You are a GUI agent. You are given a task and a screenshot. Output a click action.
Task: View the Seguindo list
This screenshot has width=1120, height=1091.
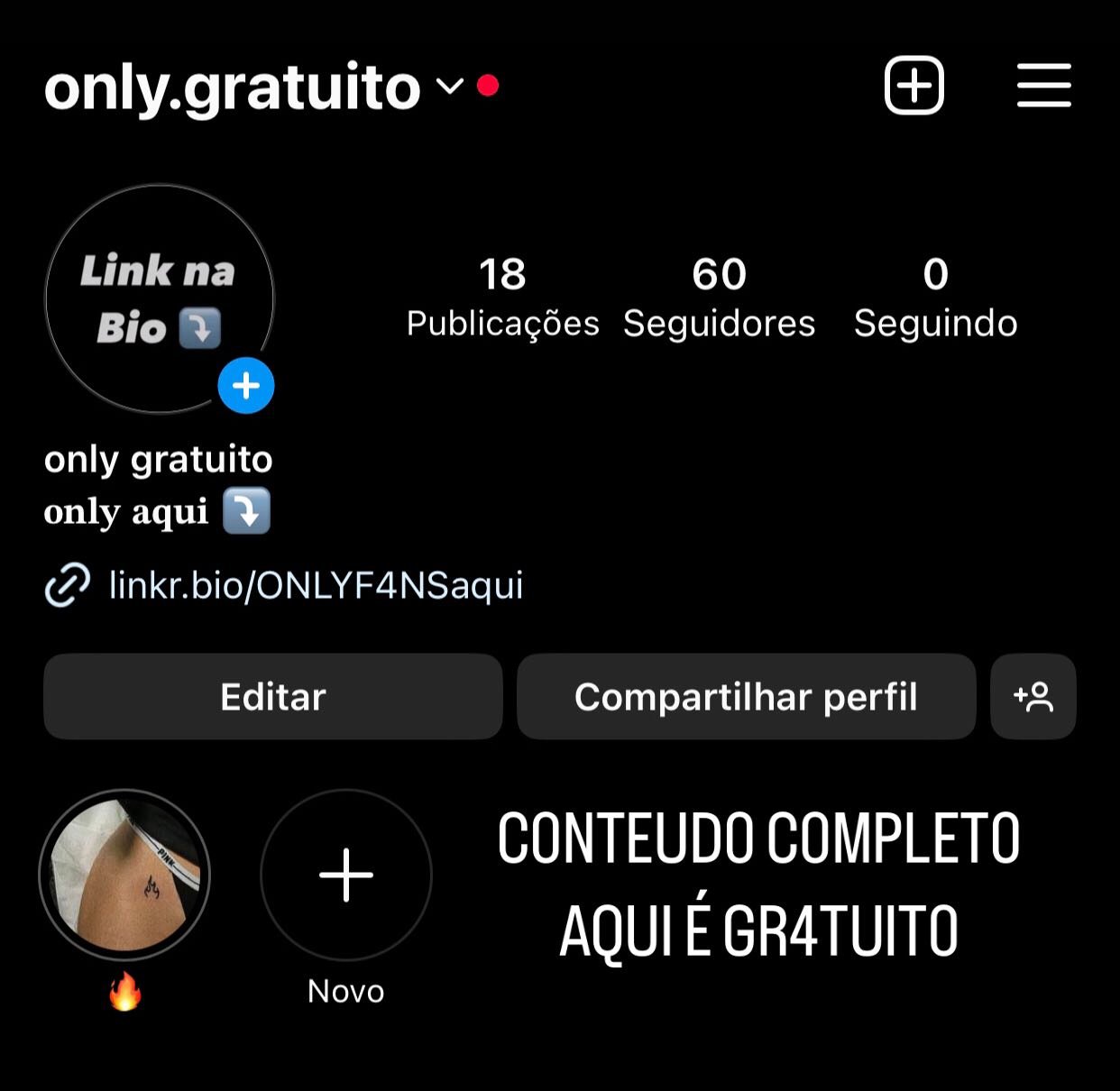pyautogui.click(x=935, y=298)
